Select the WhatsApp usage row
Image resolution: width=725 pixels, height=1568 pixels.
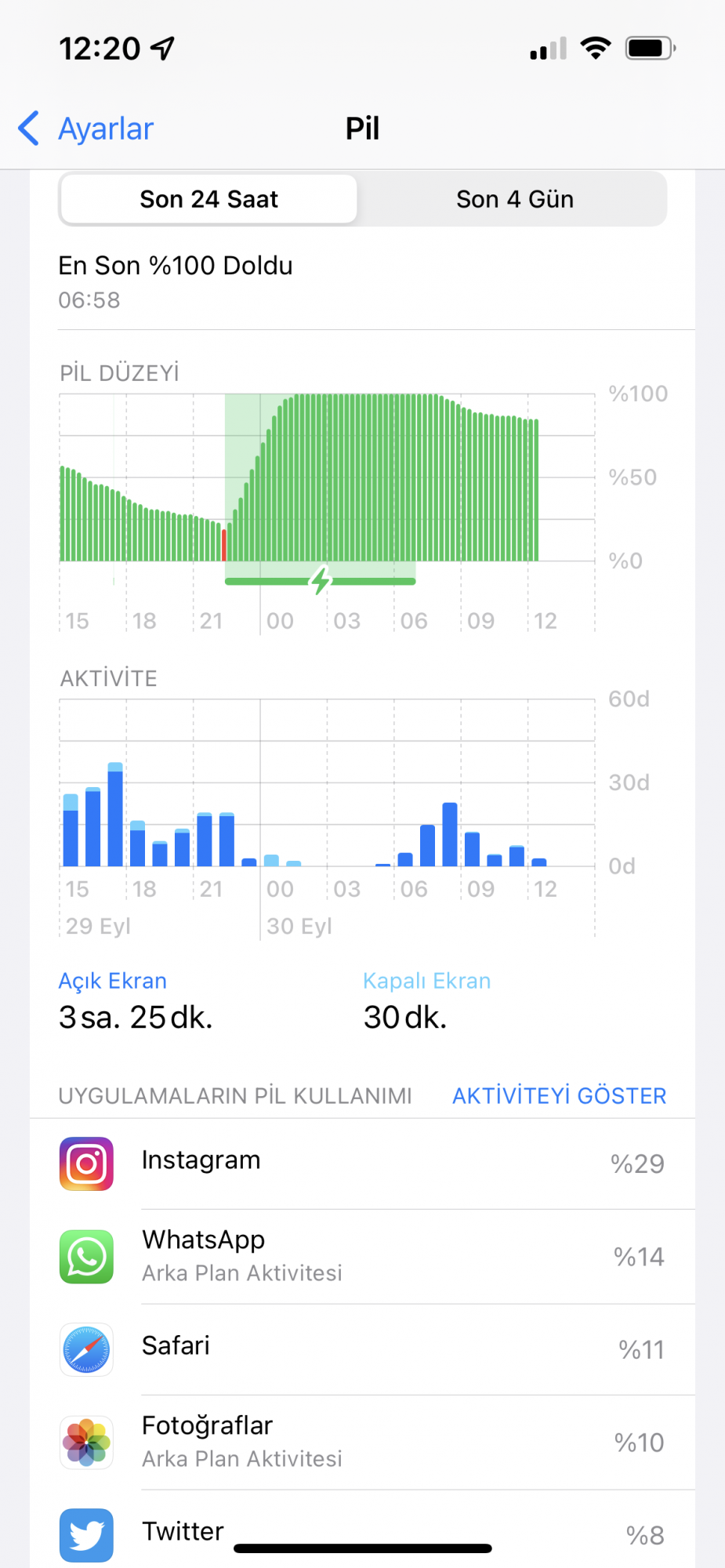[x=362, y=1256]
